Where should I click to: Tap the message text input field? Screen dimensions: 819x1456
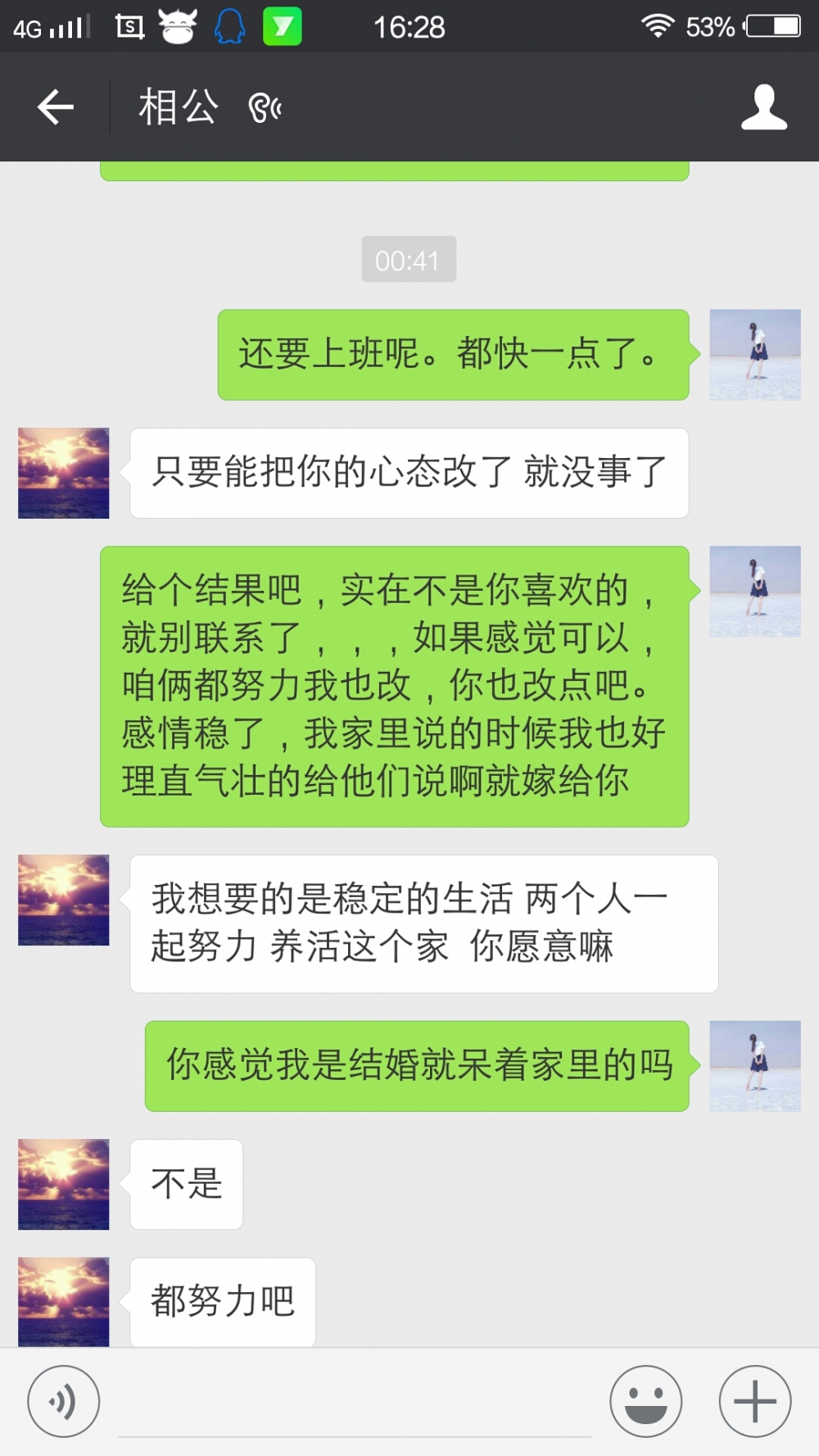tap(355, 1403)
